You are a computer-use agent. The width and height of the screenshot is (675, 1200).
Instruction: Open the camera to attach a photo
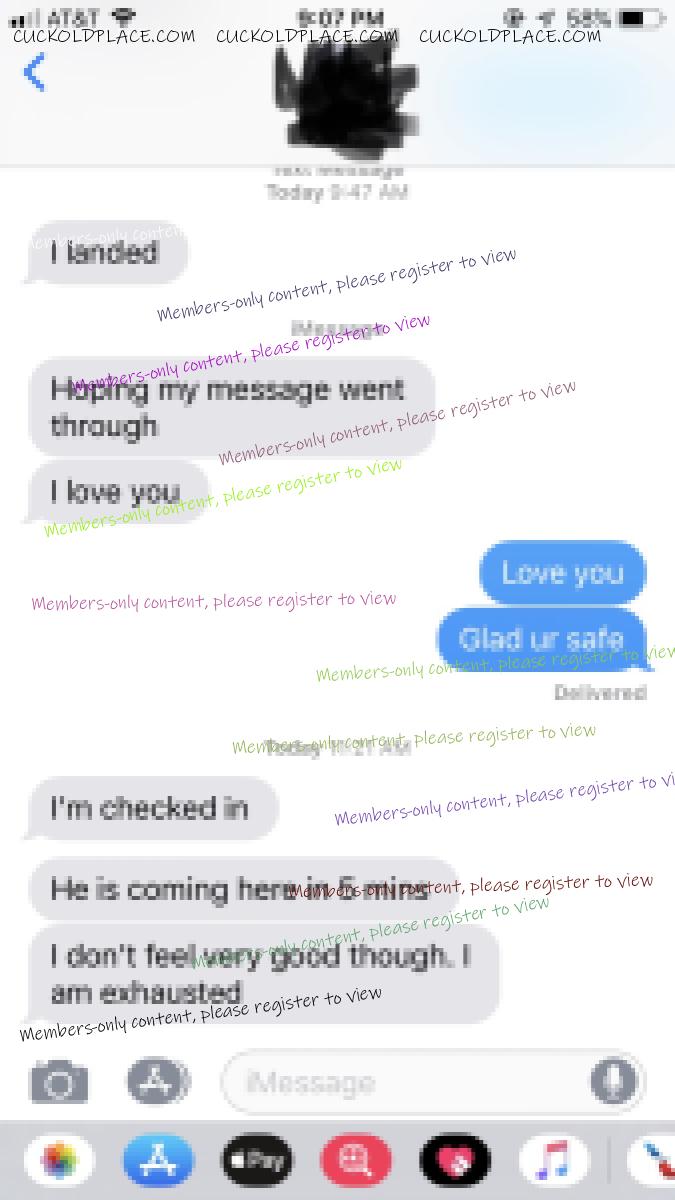coord(59,1083)
